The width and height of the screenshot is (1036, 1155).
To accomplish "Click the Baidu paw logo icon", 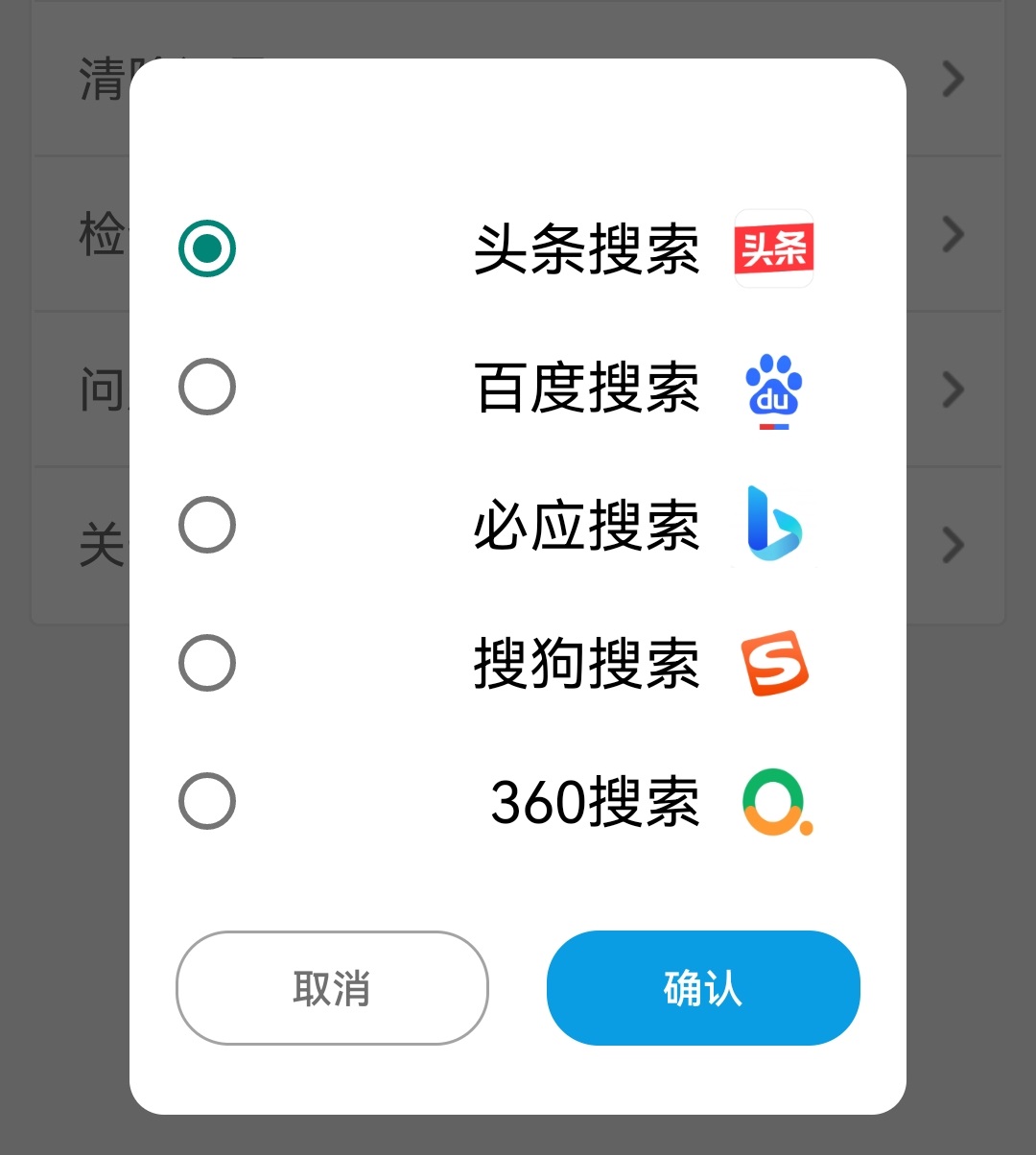I will point(773,389).
